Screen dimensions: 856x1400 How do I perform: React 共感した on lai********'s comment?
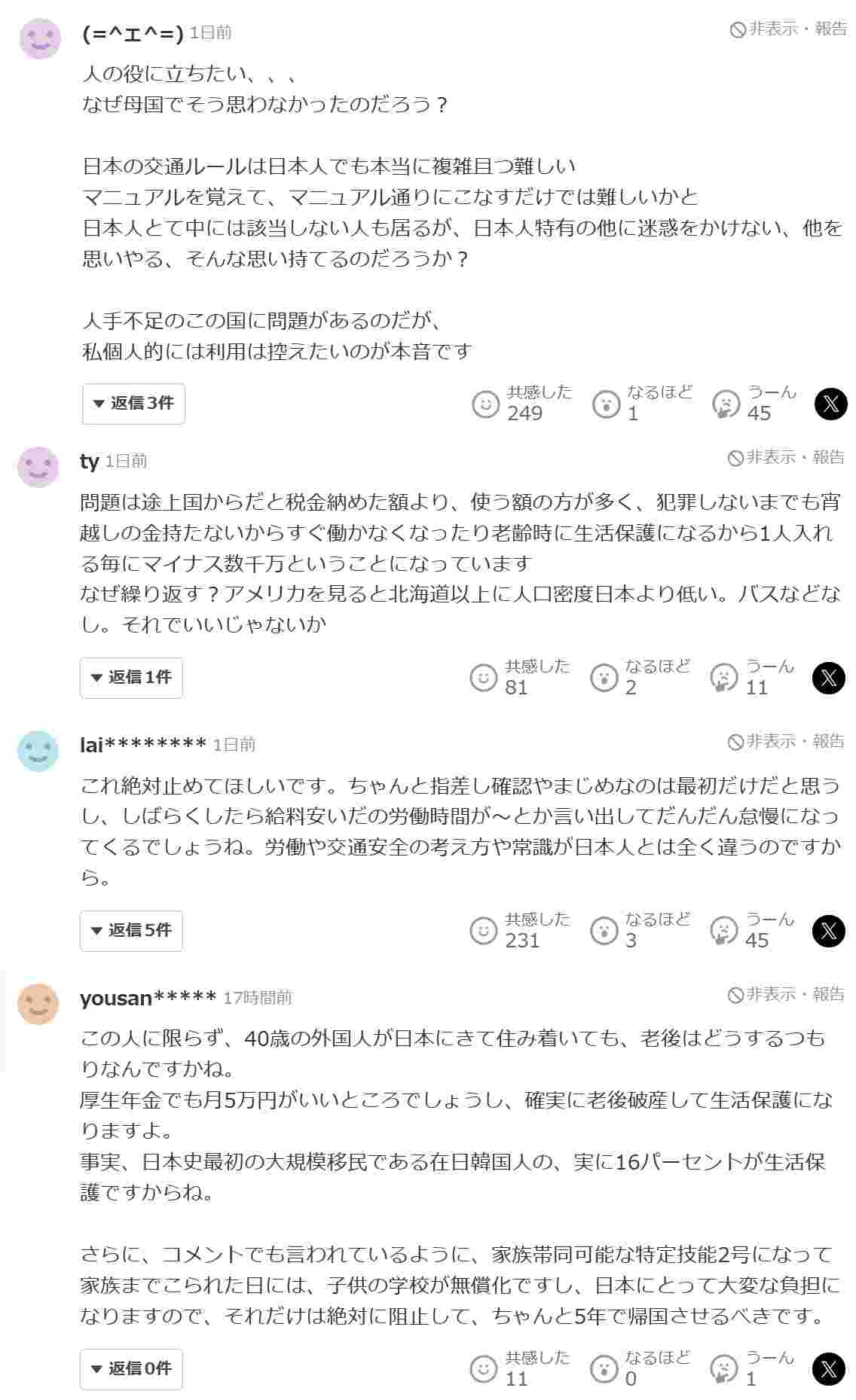coord(484,931)
